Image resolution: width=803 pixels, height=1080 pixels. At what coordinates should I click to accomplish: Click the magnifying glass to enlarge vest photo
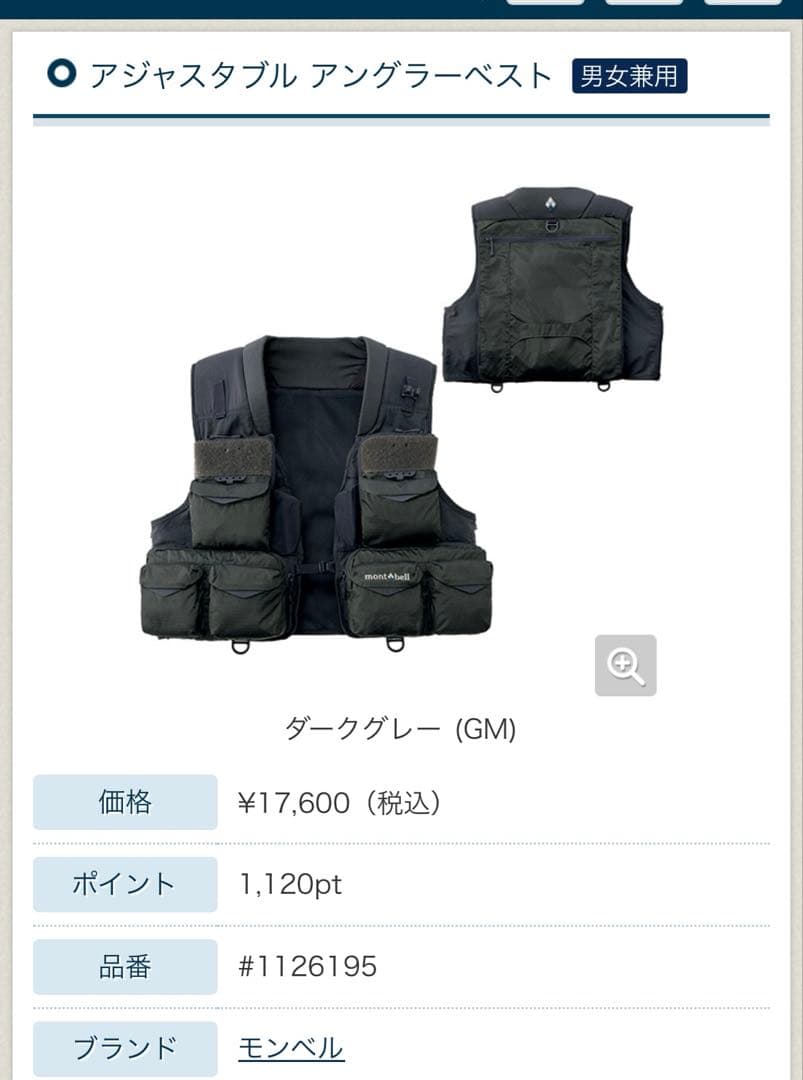coord(625,666)
